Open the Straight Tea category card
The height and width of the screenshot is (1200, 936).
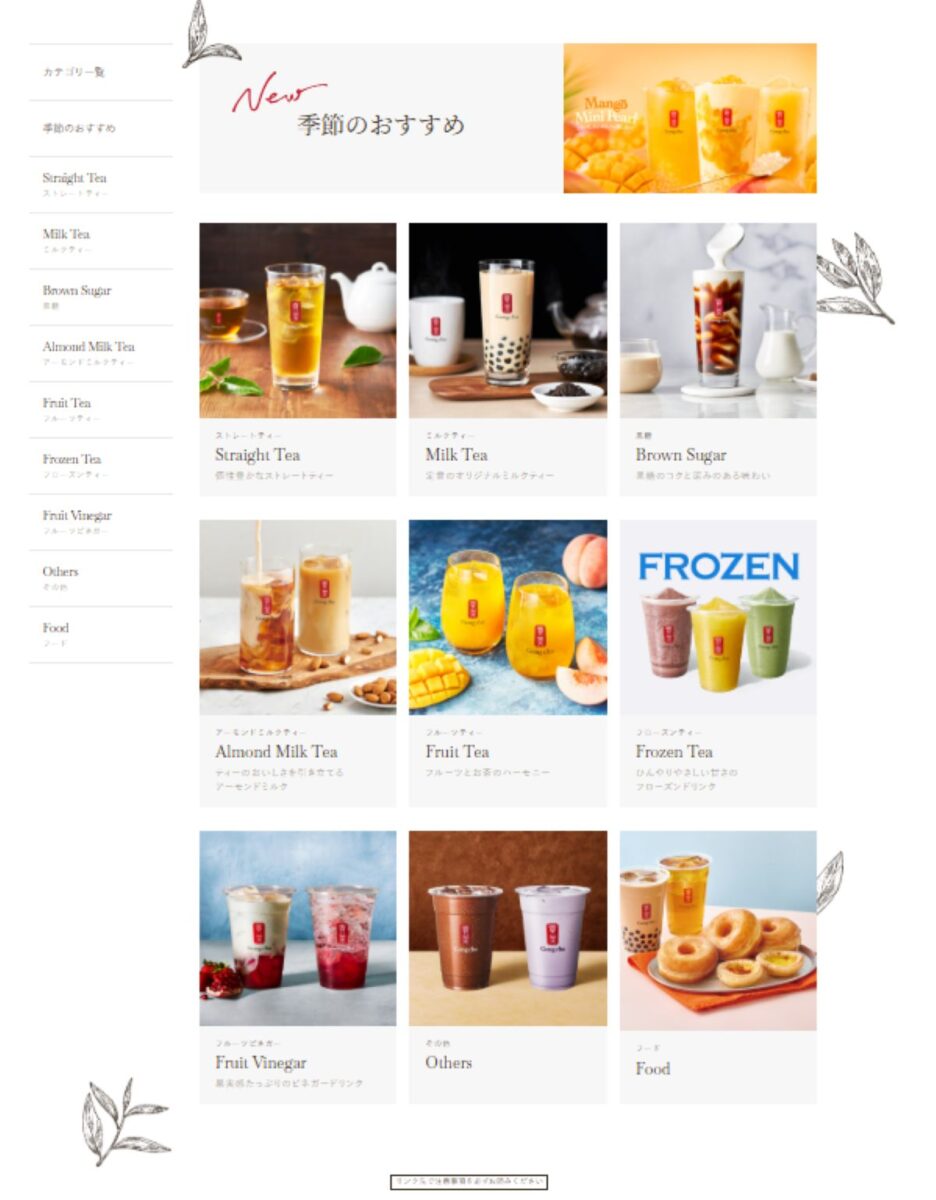click(297, 358)
